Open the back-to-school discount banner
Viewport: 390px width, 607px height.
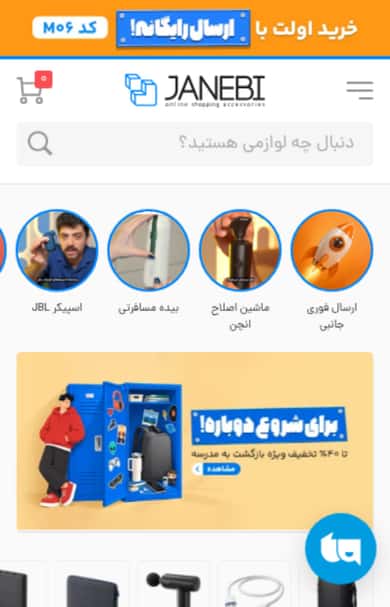click(x=195, y=441)
